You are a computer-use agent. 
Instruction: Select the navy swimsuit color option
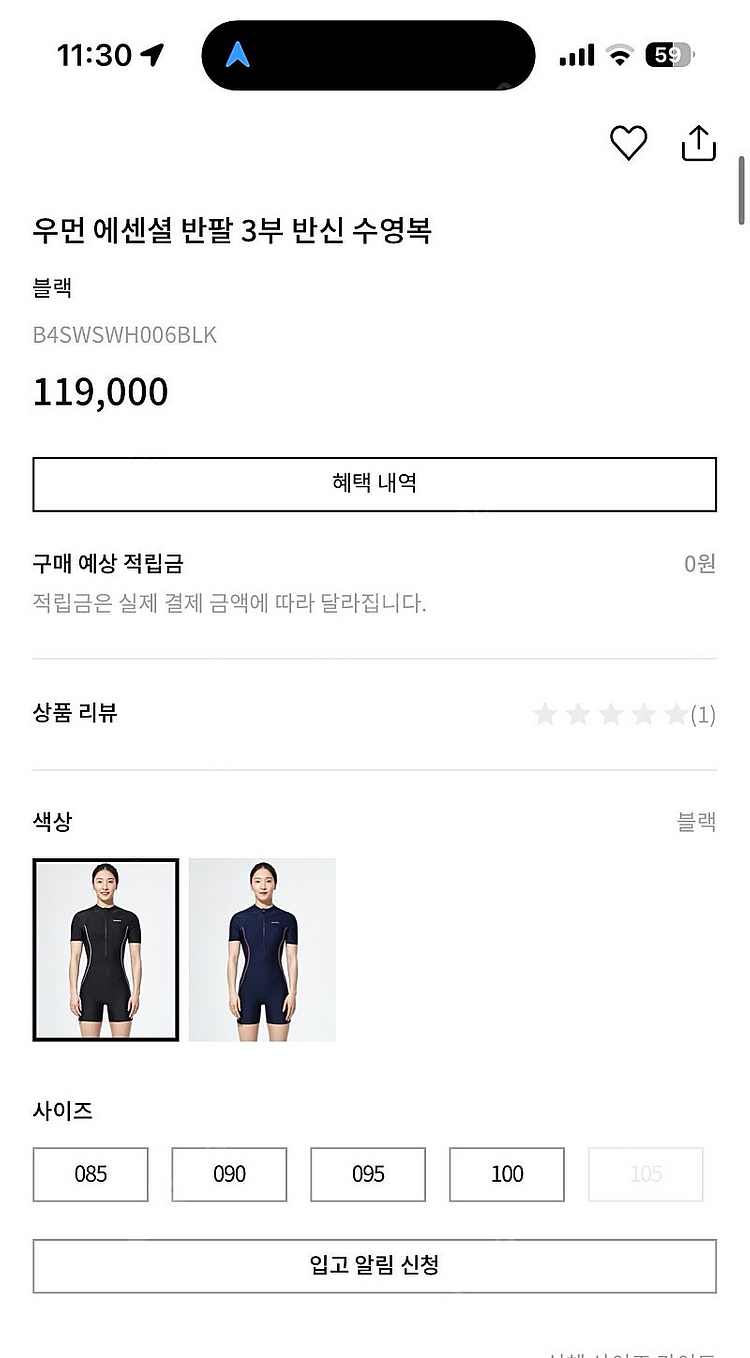(x=261, y=948)
